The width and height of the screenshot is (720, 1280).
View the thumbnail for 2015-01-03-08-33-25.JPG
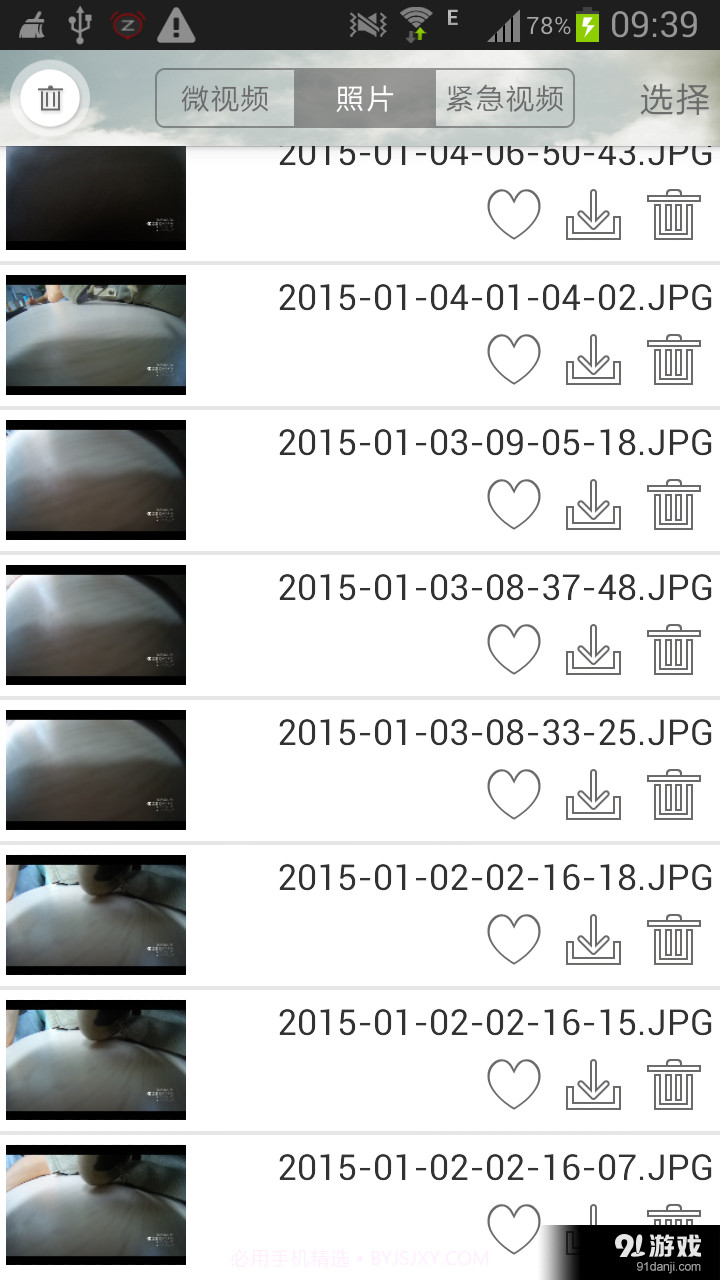(x=95, y=769)
